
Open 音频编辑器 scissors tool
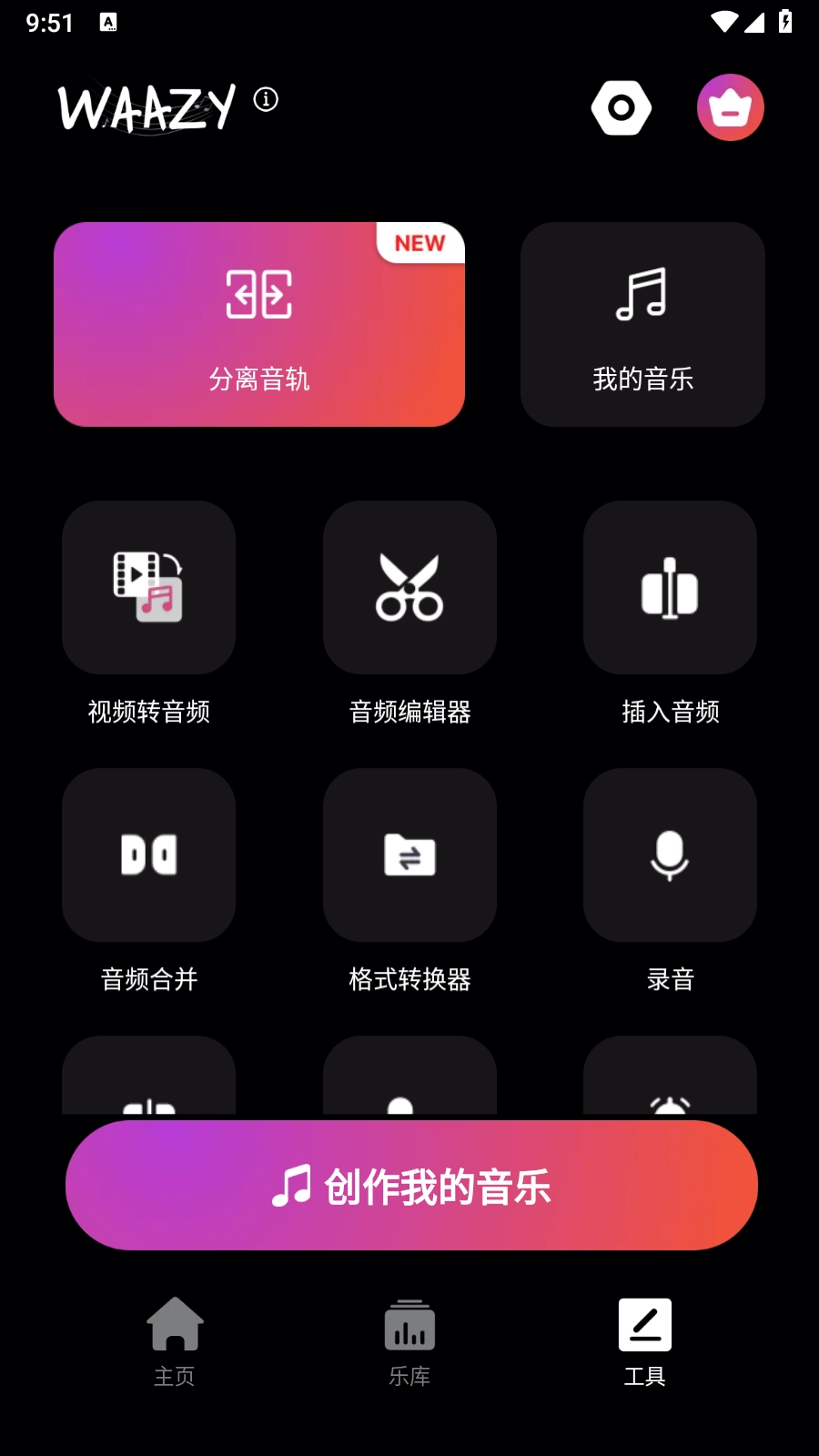[x=409, y=588]
